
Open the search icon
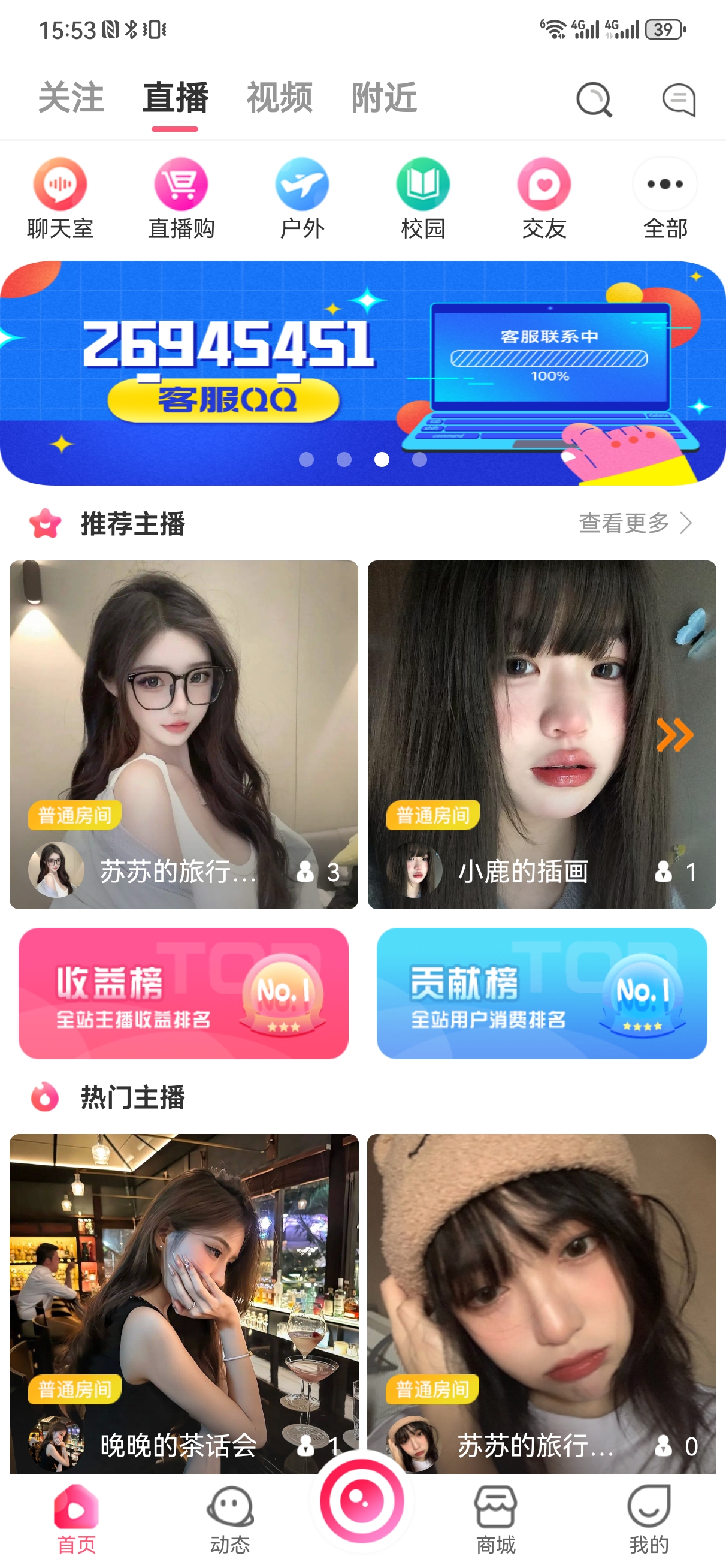coord(594,99)
